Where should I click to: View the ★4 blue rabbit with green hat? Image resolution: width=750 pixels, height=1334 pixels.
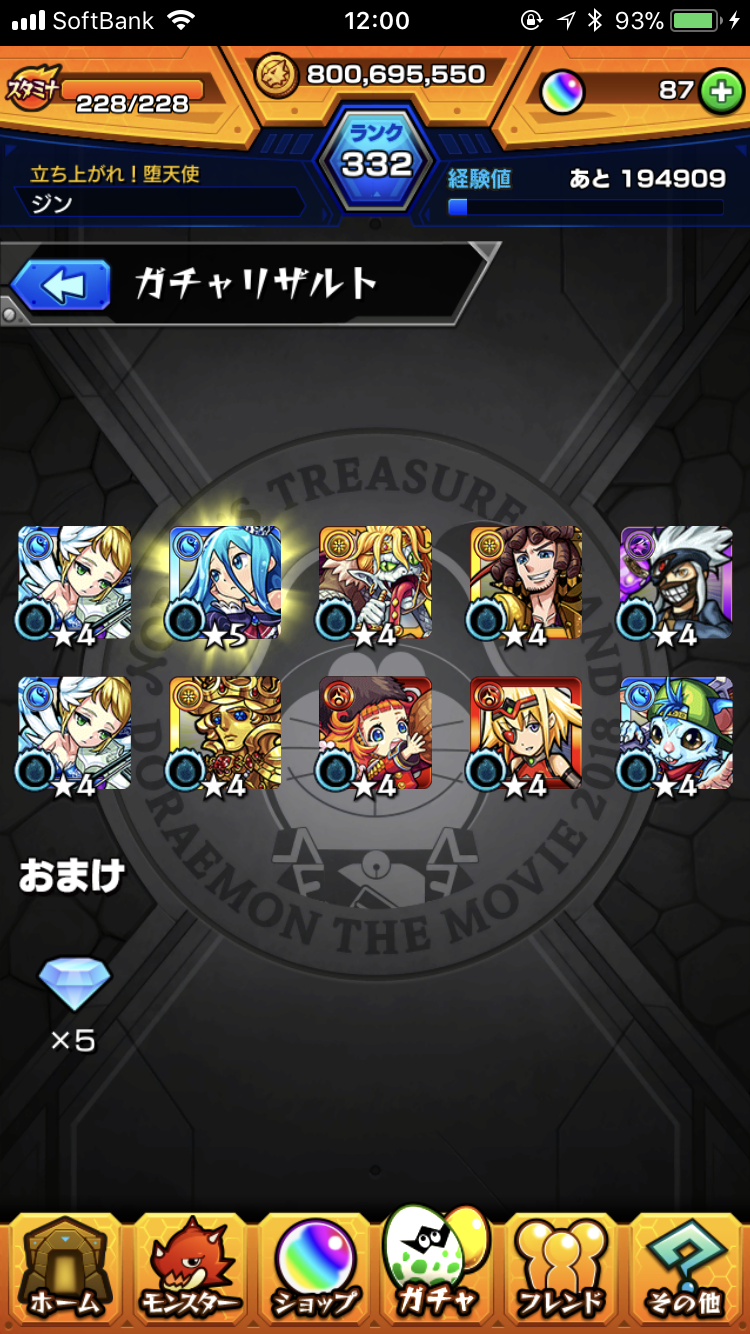point(677,734)
